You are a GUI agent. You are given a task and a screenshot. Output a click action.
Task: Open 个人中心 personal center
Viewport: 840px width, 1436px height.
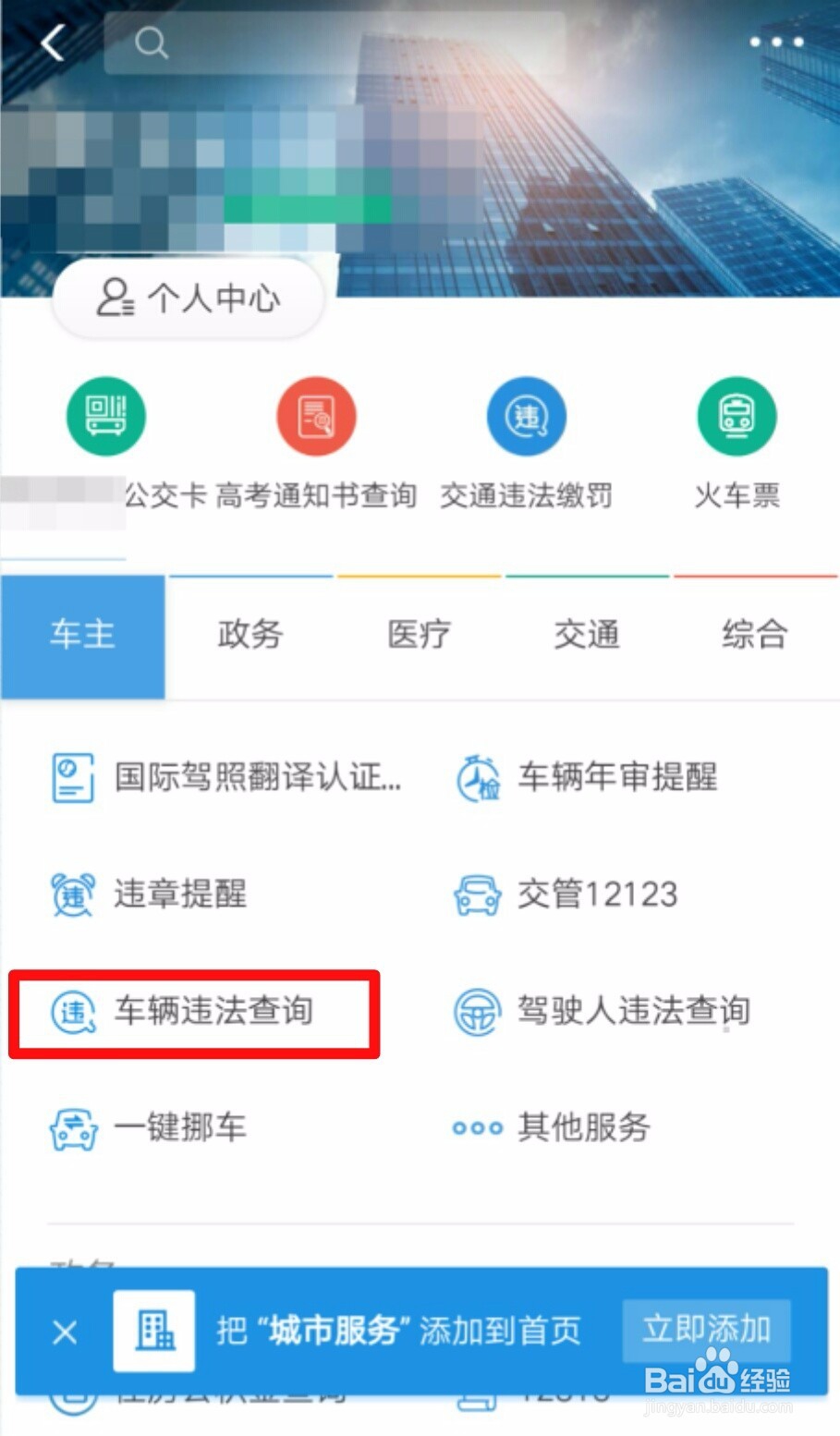click(187, 298)
